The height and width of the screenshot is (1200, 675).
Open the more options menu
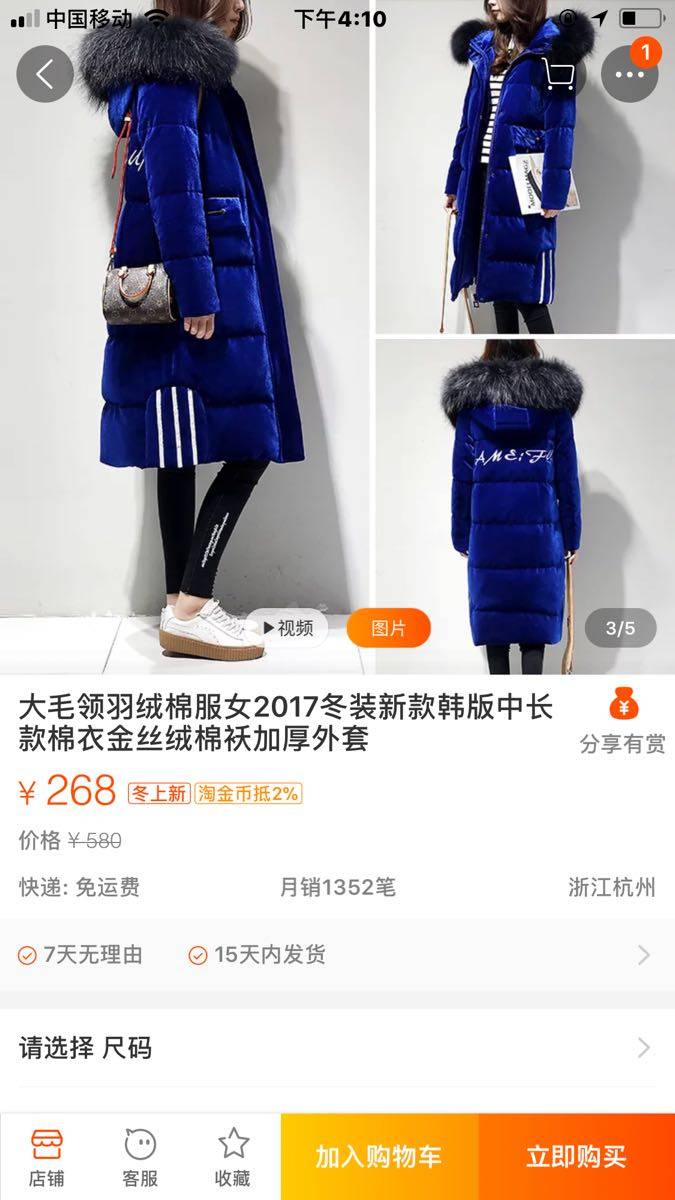coord(630,74)
